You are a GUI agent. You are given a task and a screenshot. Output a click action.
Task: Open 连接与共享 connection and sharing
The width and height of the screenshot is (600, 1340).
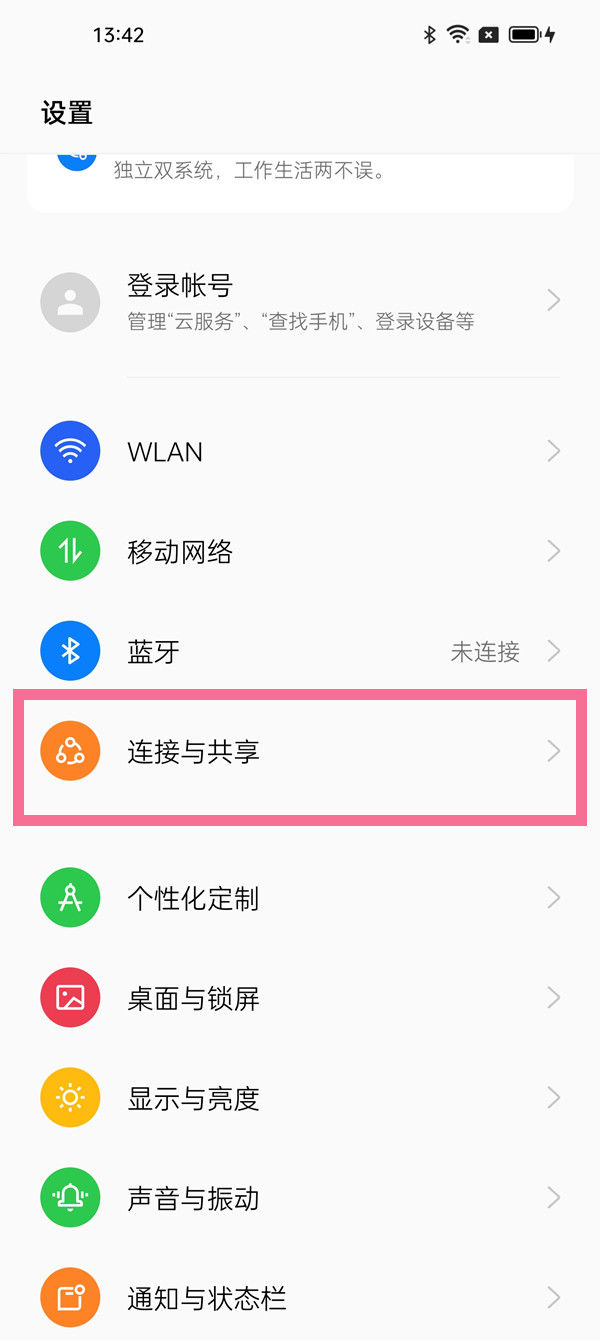point(300,752)
